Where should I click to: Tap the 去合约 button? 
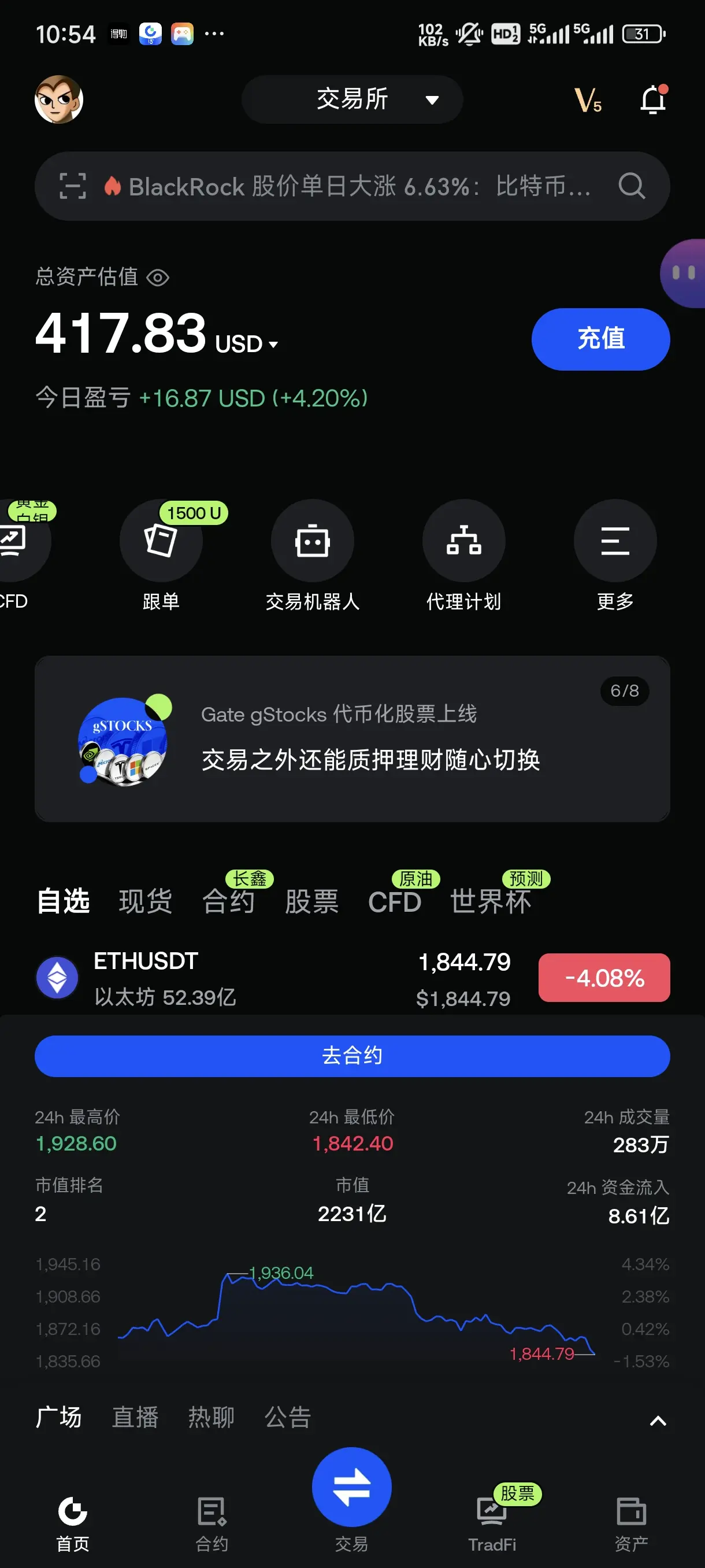tap(352, 1056)
